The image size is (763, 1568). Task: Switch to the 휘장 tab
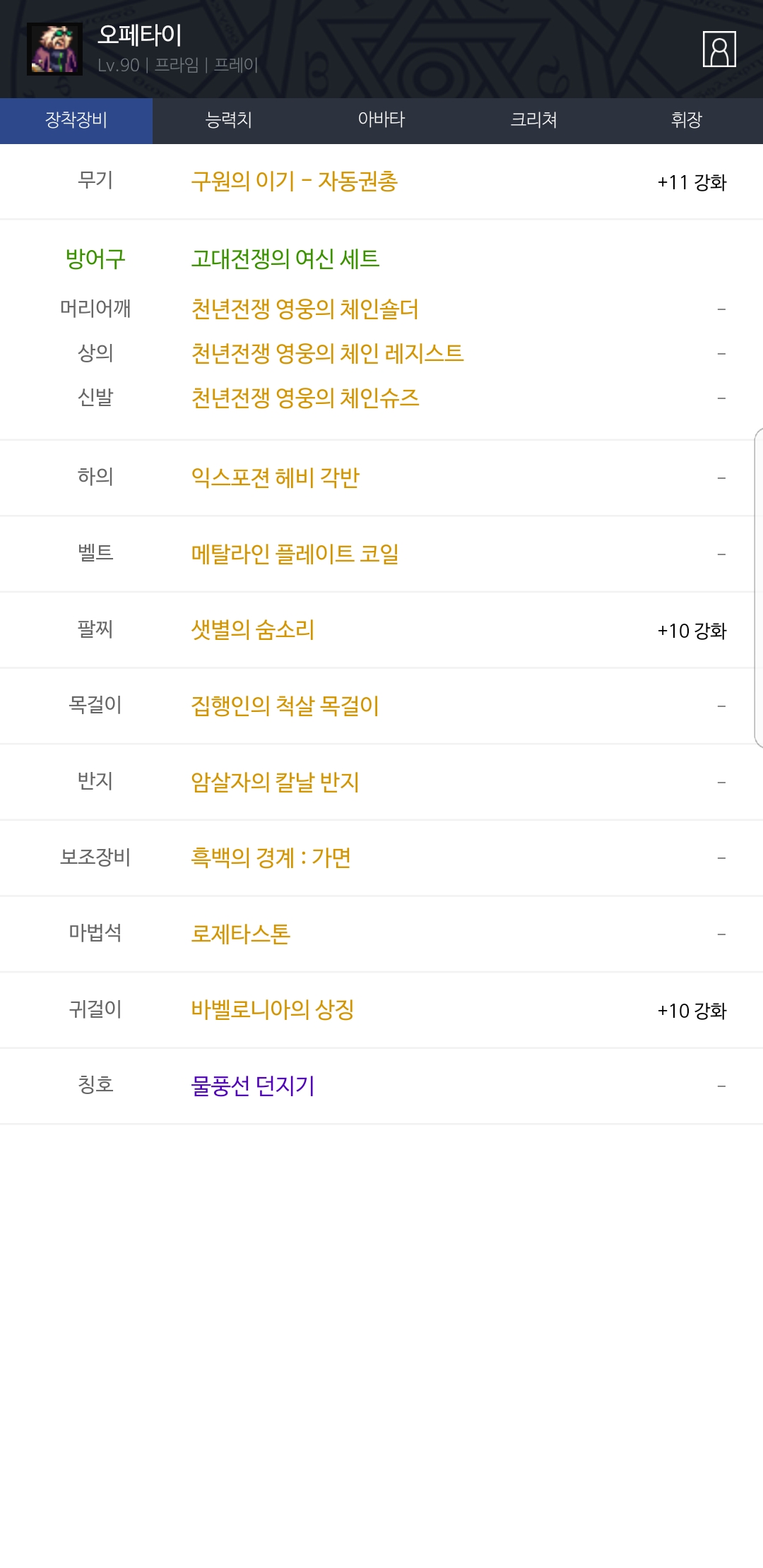click(686, 120)
